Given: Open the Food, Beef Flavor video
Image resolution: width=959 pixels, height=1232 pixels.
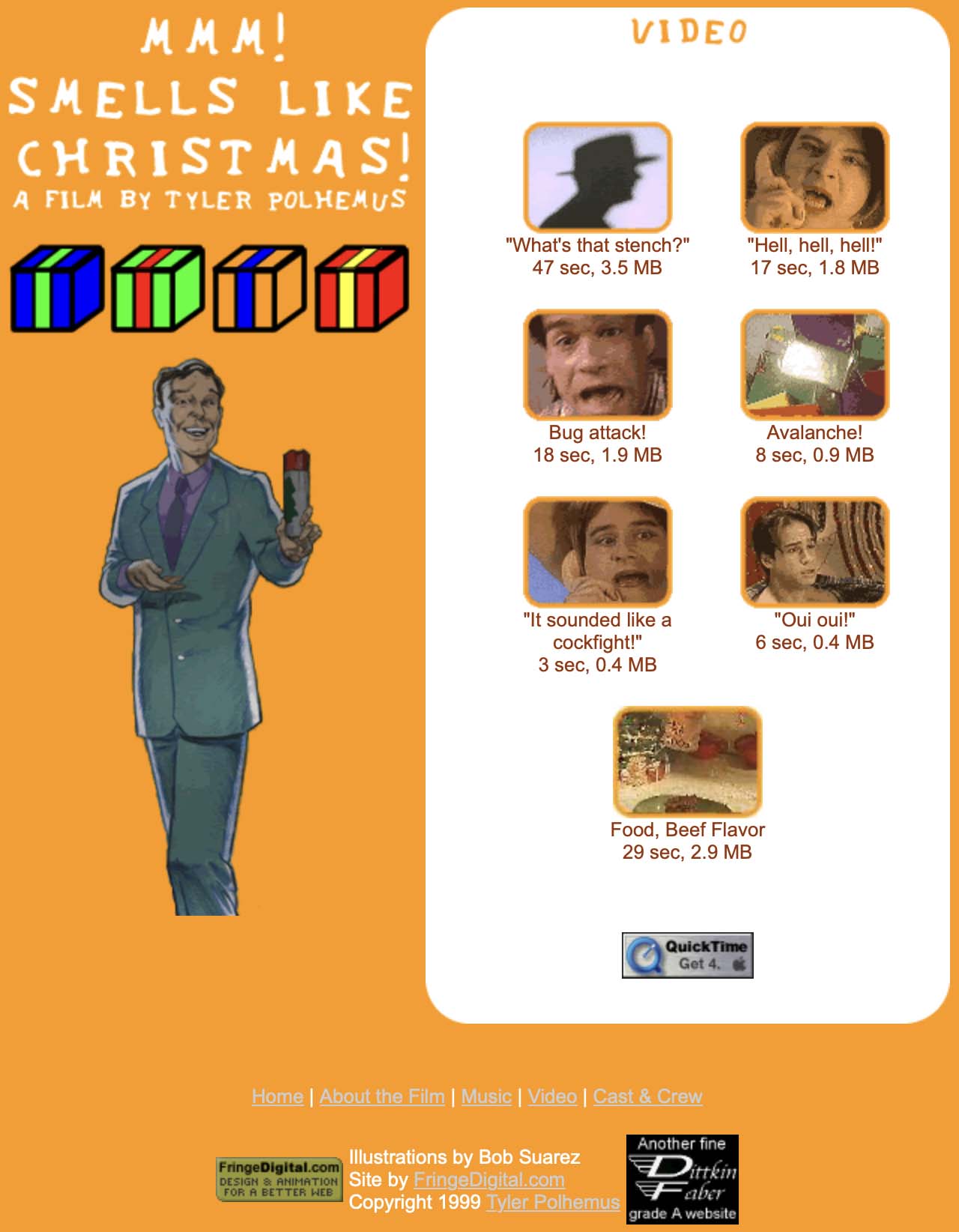Looking at the screenshot, I should (687, 761).
